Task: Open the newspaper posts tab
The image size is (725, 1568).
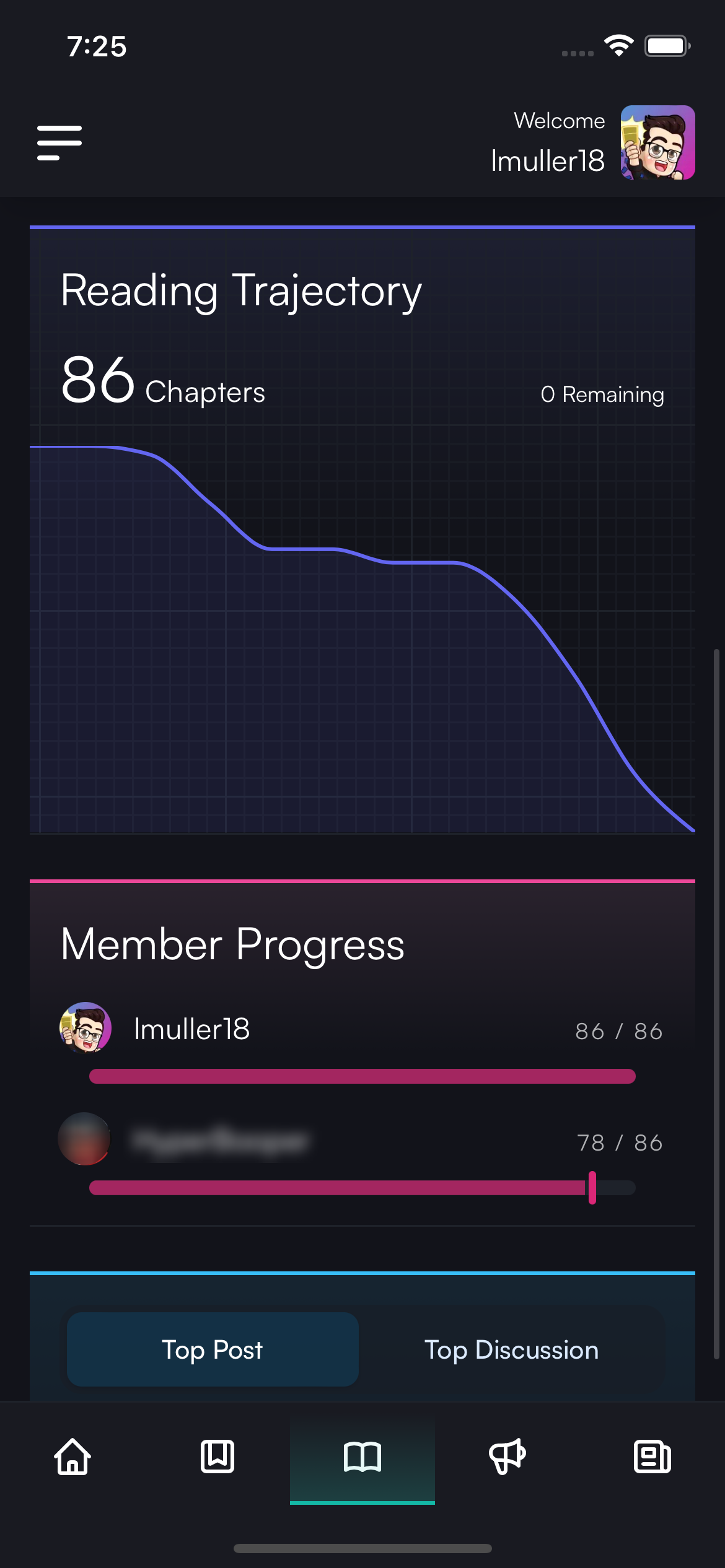Action: point(652,1457)
